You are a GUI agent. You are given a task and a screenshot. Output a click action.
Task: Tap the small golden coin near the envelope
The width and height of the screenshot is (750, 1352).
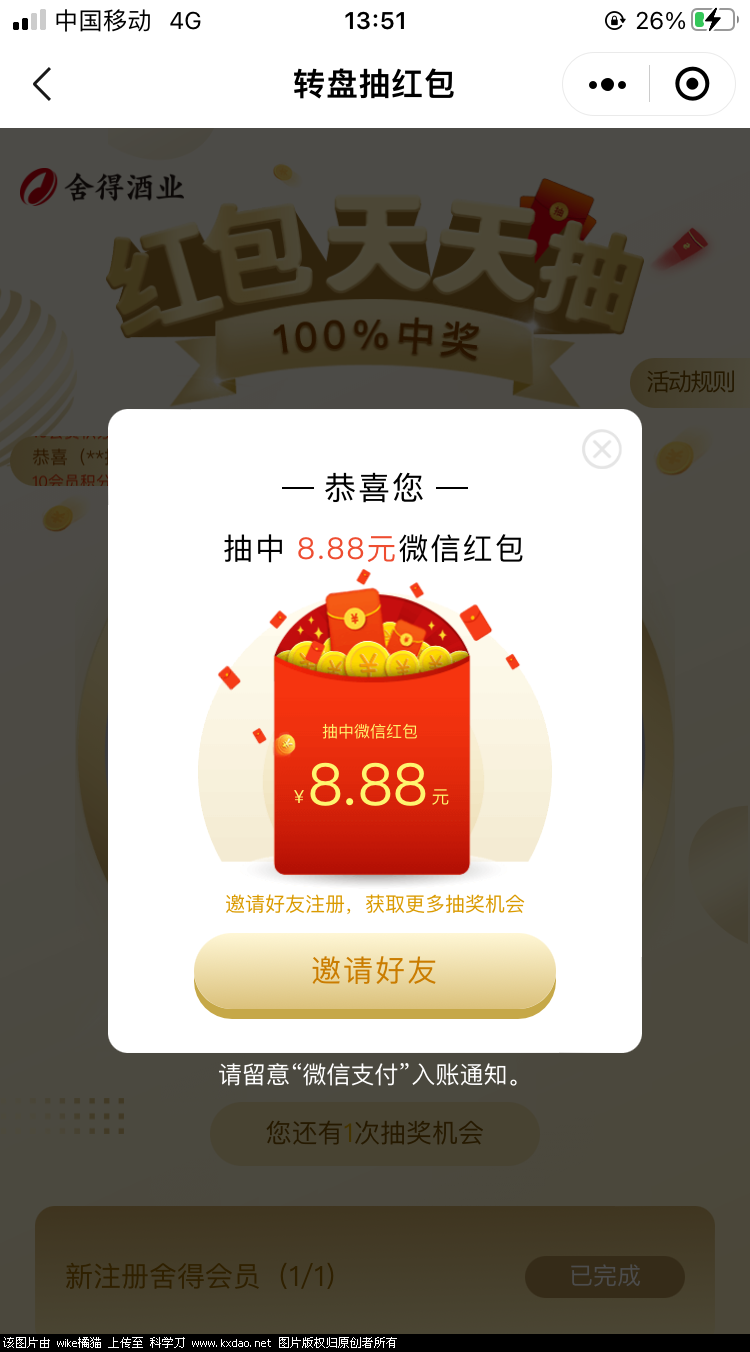tap(284, 744)
